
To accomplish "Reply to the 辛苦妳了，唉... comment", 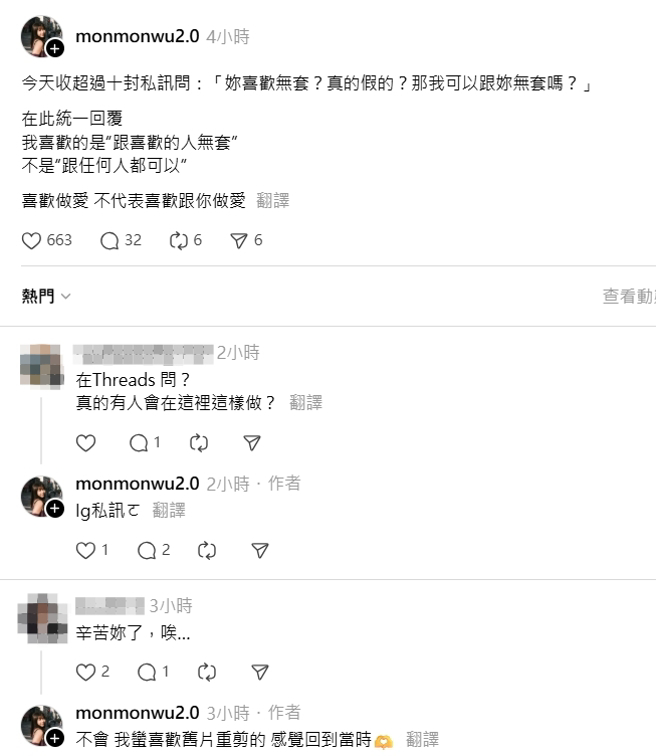I will [146, 671].
